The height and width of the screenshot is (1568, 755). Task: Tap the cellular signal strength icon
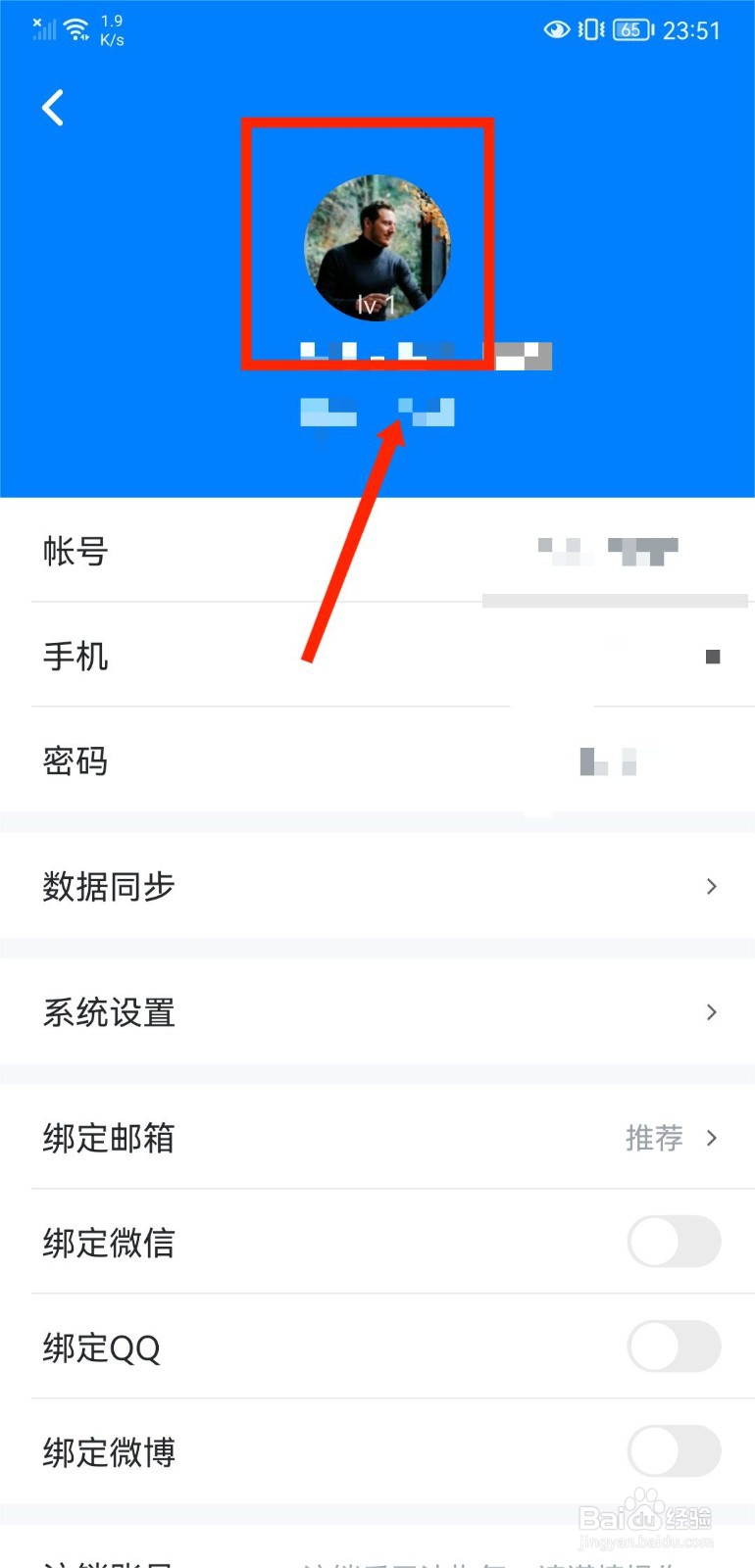coord(43,30)
